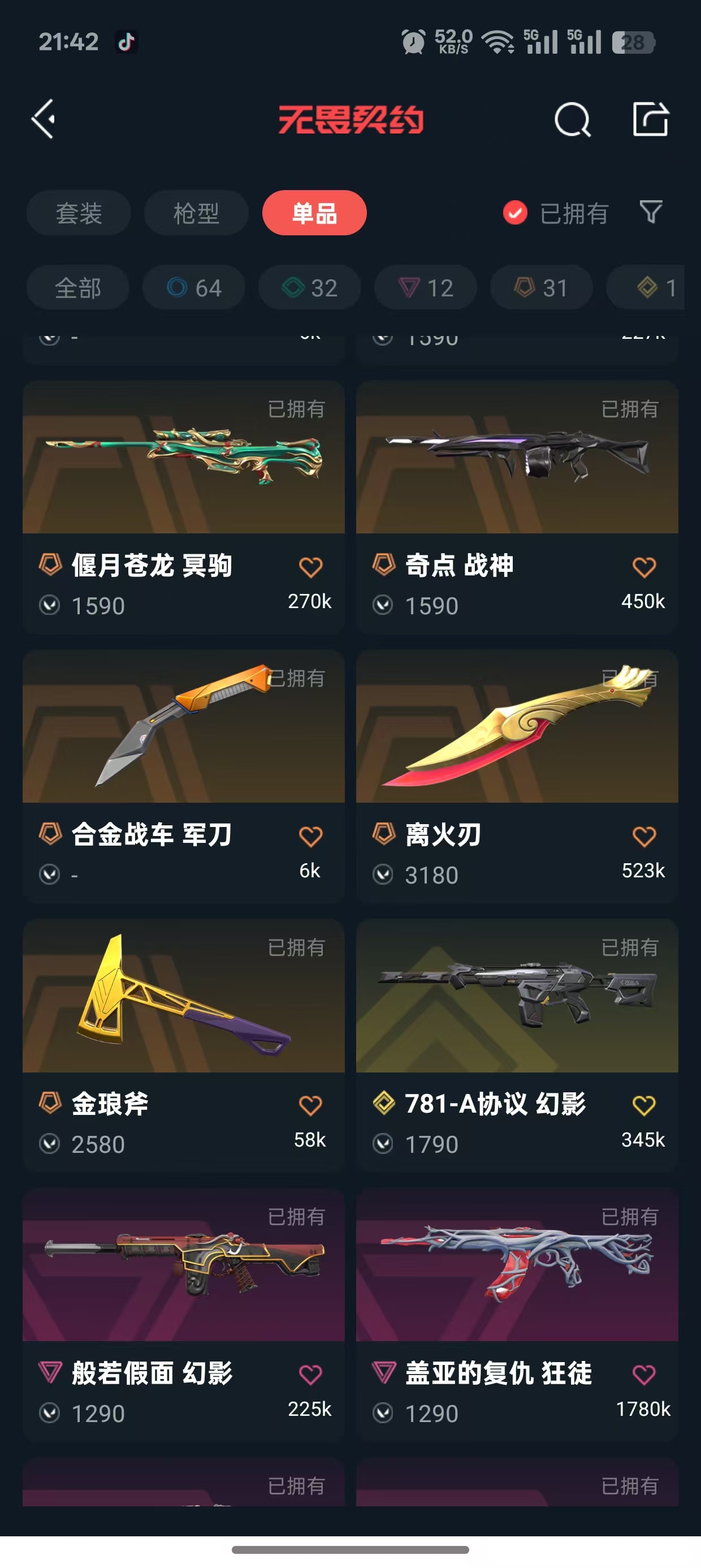This screenshot has width=701, height=1568.
Task: Toggle the 已拥有 checkbox
Action: [515, 213]
